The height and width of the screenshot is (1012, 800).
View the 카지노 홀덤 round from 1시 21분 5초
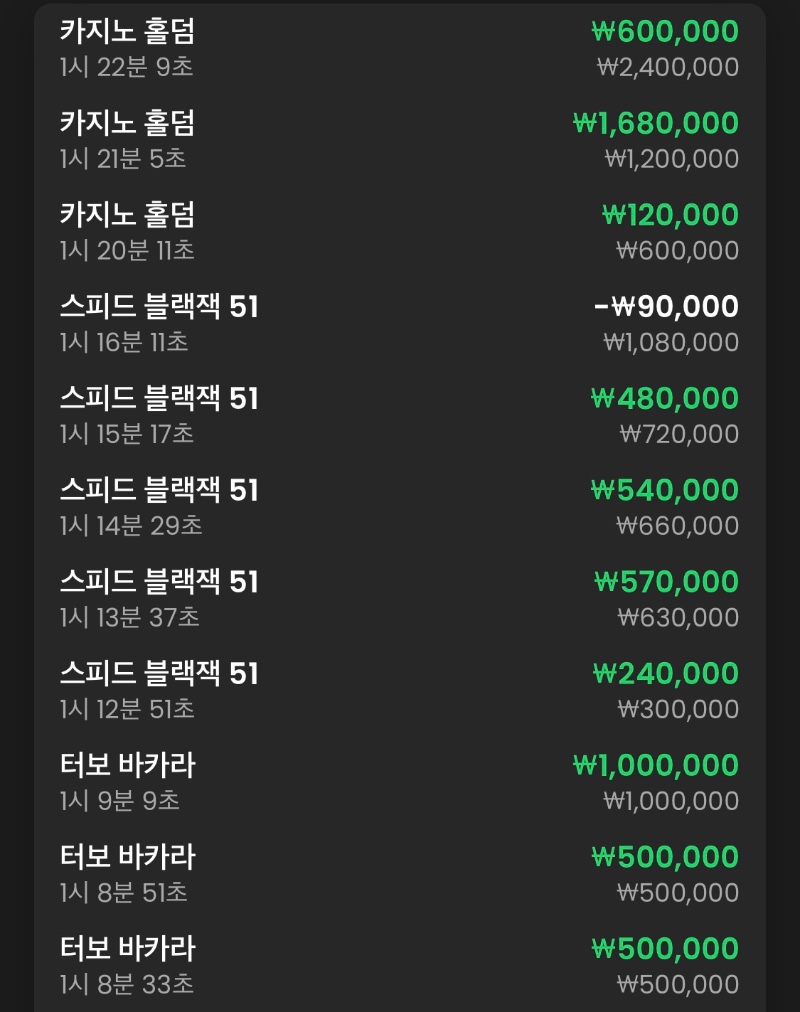400,140
